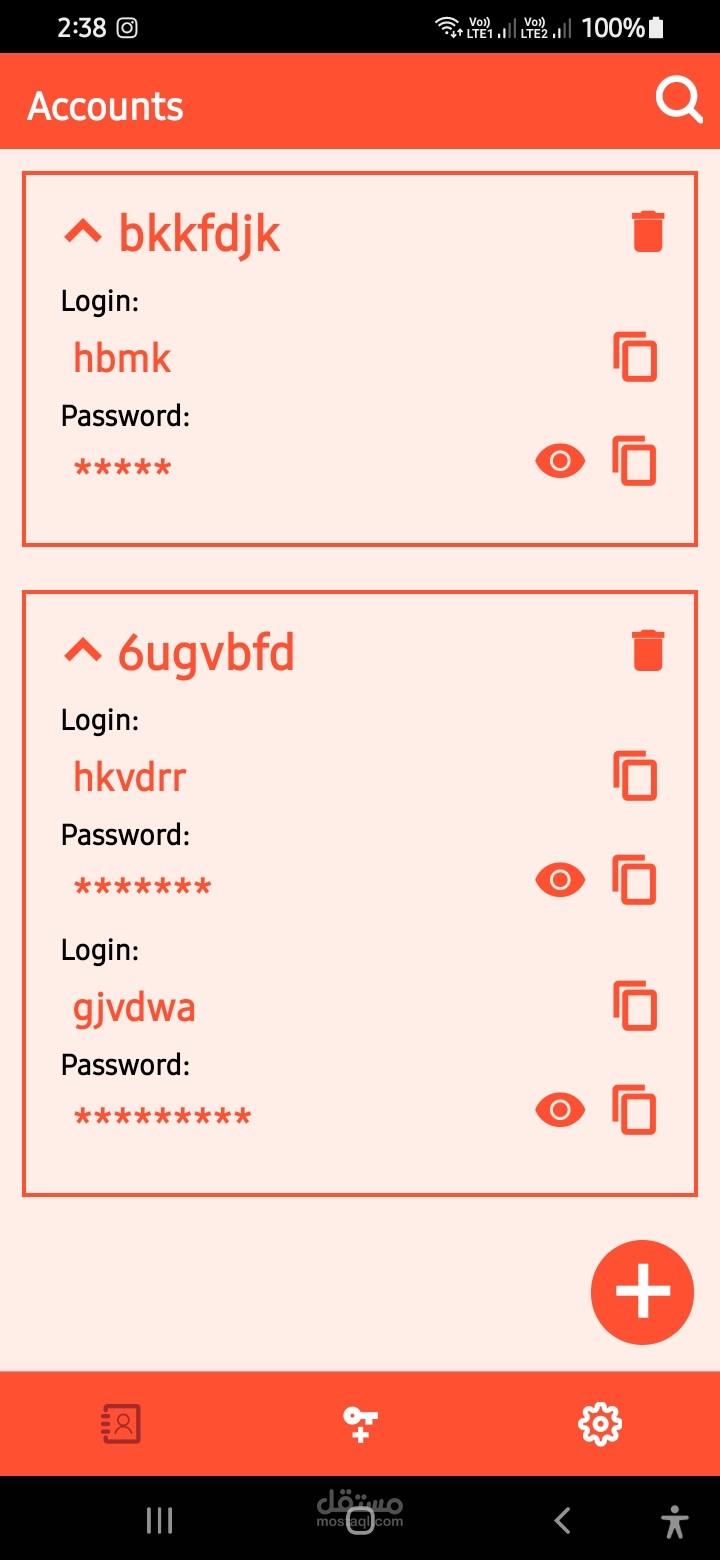
Task: Add a new account with the plus button
Action: pyautogui.click(x=642, y=1291)
